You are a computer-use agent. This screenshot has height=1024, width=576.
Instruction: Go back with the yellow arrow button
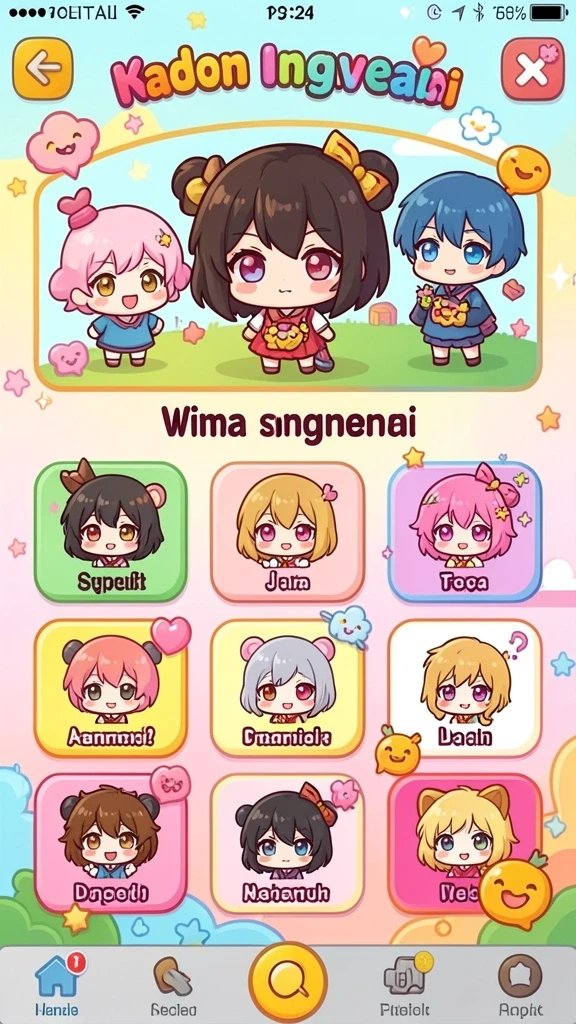pos(42,68)
